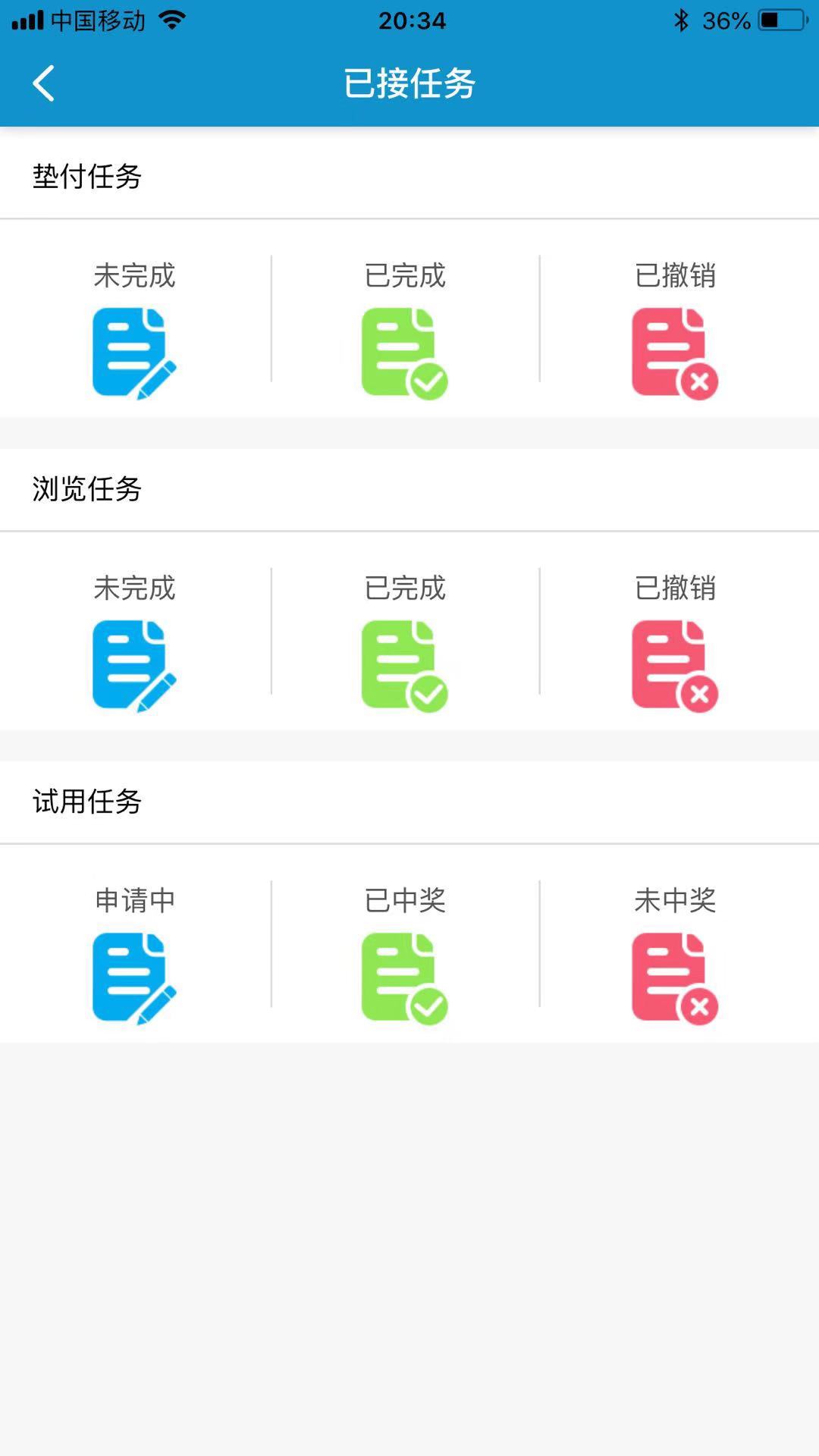The height and width of the screenshot is (1456, 819).
Task: Tap the back chevron to return
Action: 43,83
